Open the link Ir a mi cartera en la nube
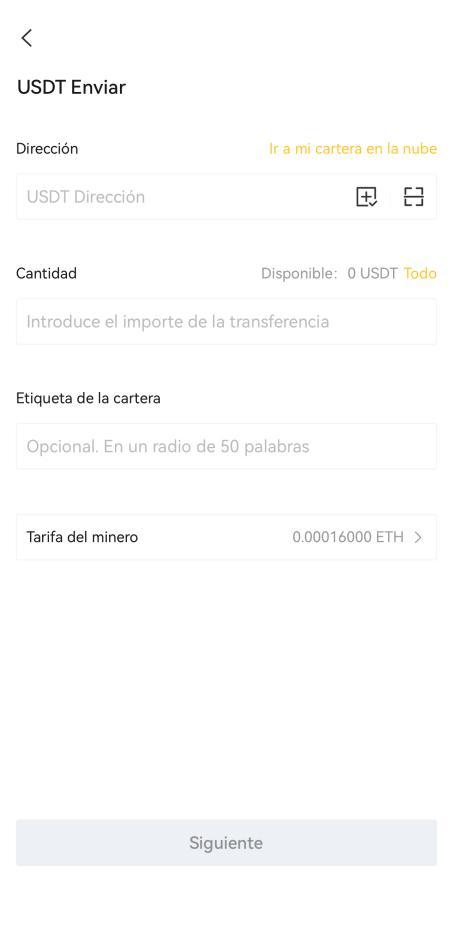 (353, 149)
